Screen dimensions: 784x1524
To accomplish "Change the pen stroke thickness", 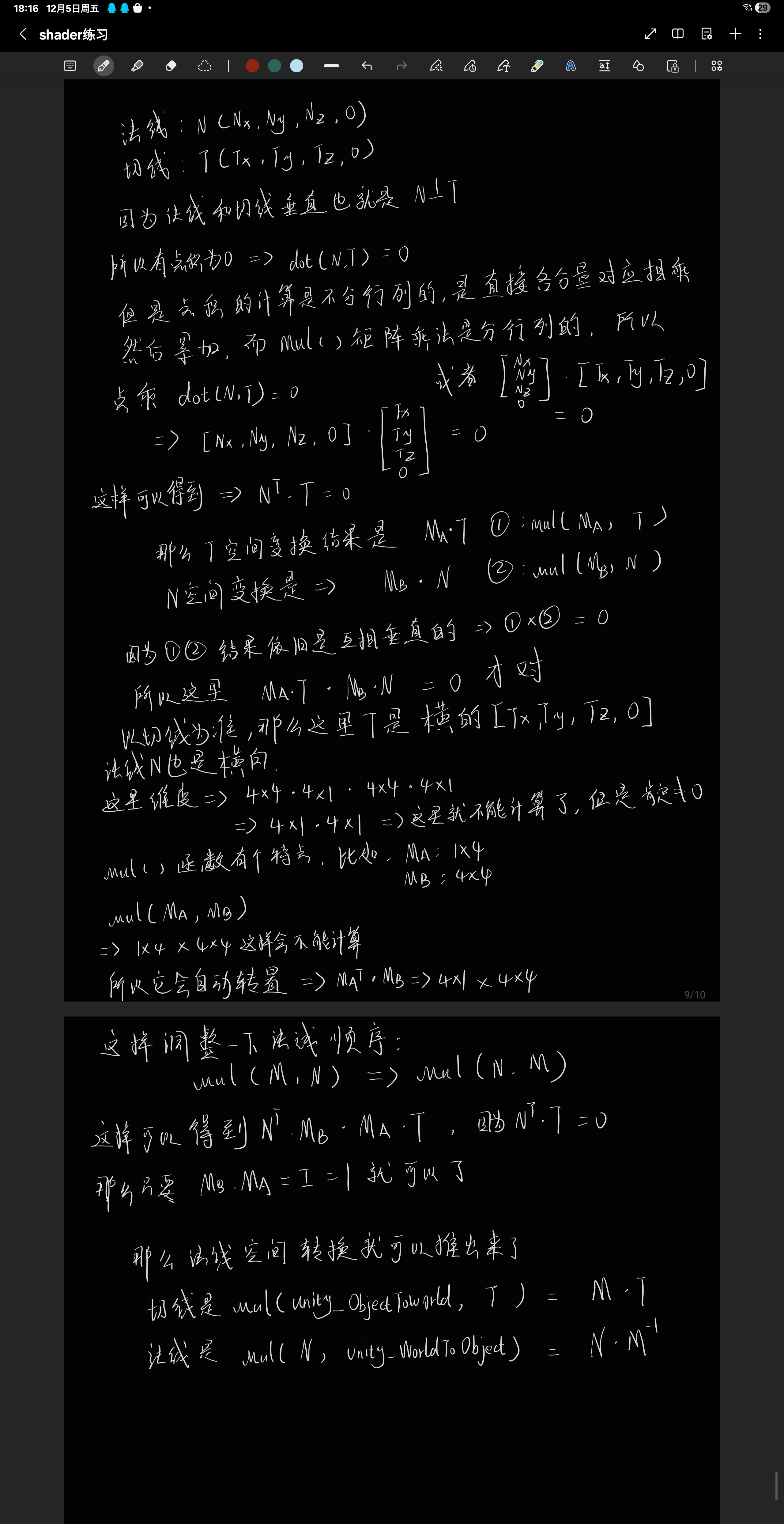I will coord(332,66).
